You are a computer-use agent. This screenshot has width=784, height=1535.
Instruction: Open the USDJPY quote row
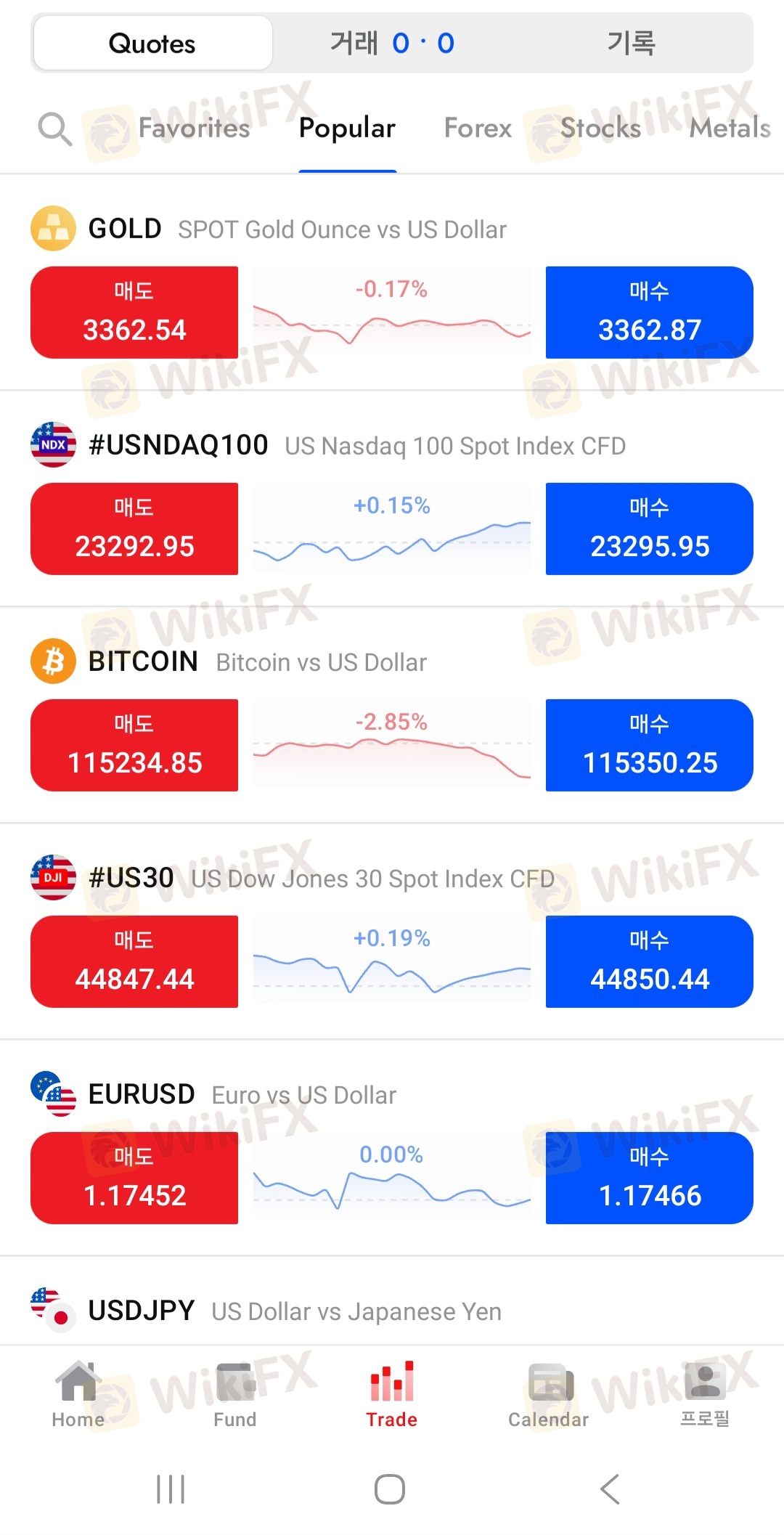(x=392, y=1311)
